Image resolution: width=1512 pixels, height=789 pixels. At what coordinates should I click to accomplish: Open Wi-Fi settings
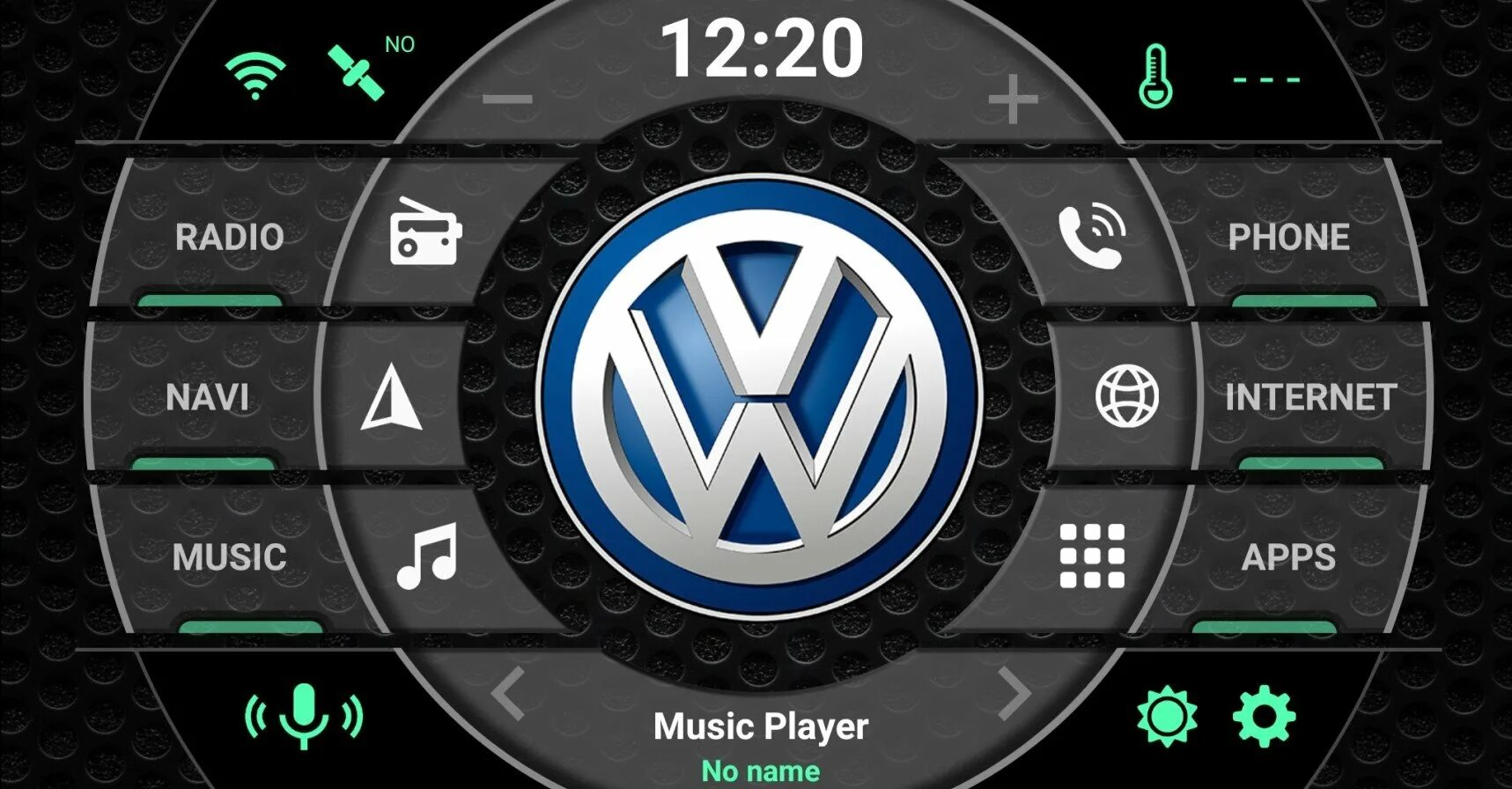(255, 75)
